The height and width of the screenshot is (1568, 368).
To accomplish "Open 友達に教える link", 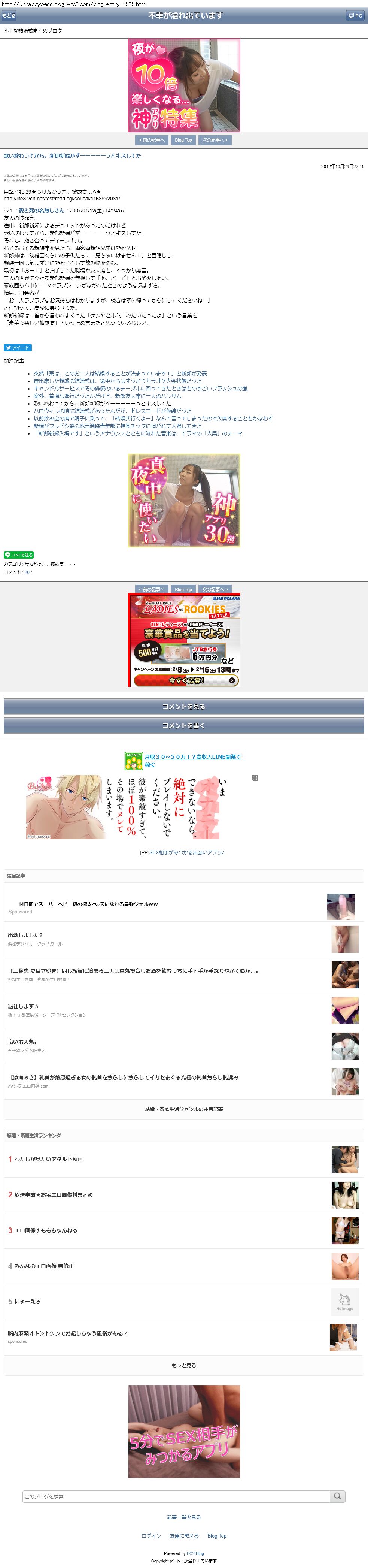I will tap(184, 1536).
